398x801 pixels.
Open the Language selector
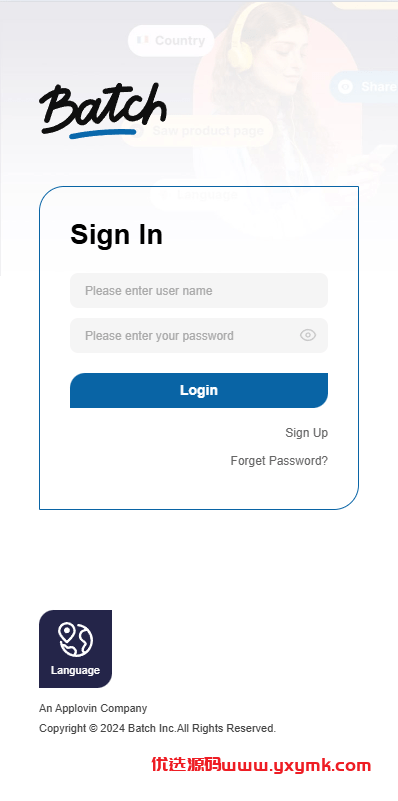[x=76, y=649]
